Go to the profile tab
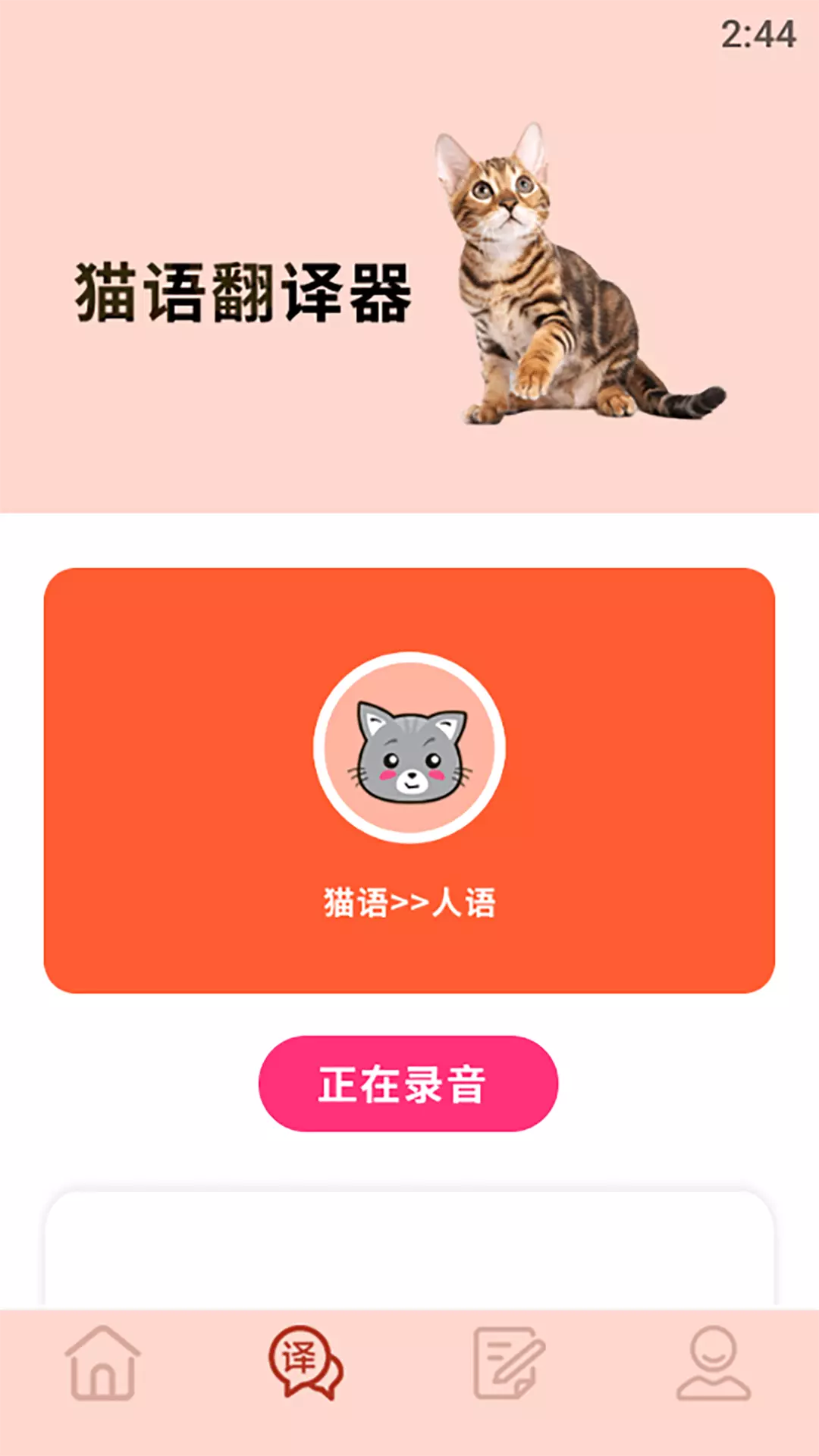 tap(714, 1363)
